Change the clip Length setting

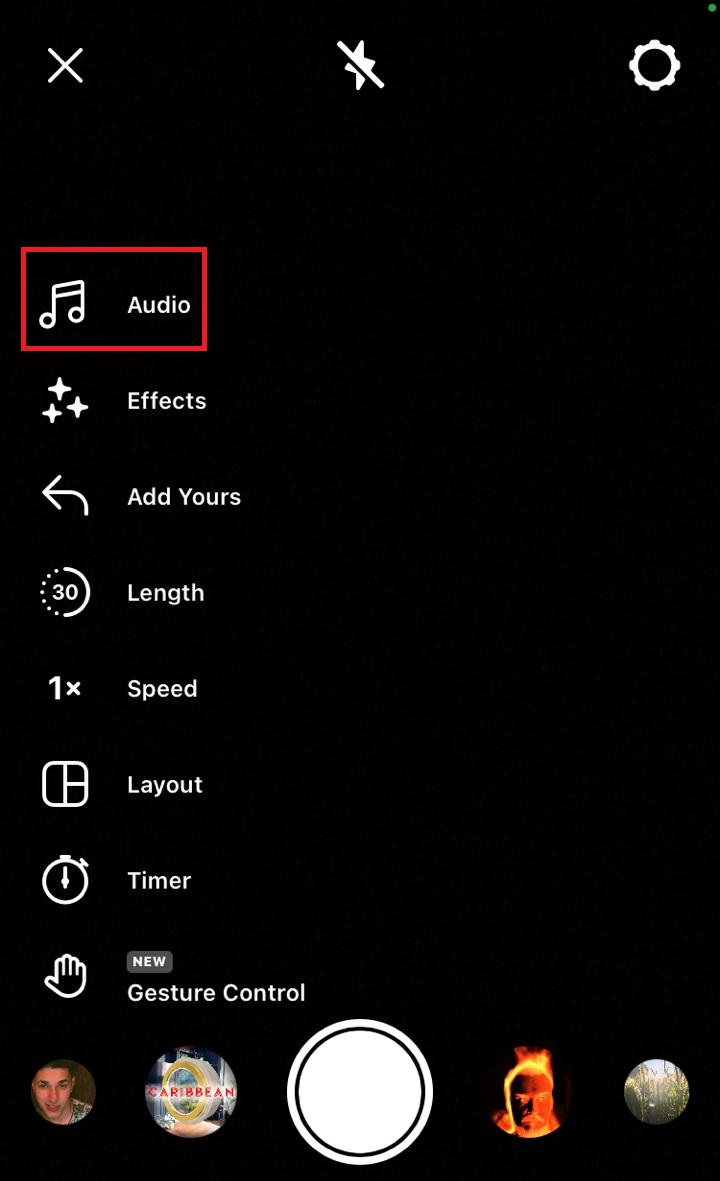pyautogui.click(x=122, y=592)
